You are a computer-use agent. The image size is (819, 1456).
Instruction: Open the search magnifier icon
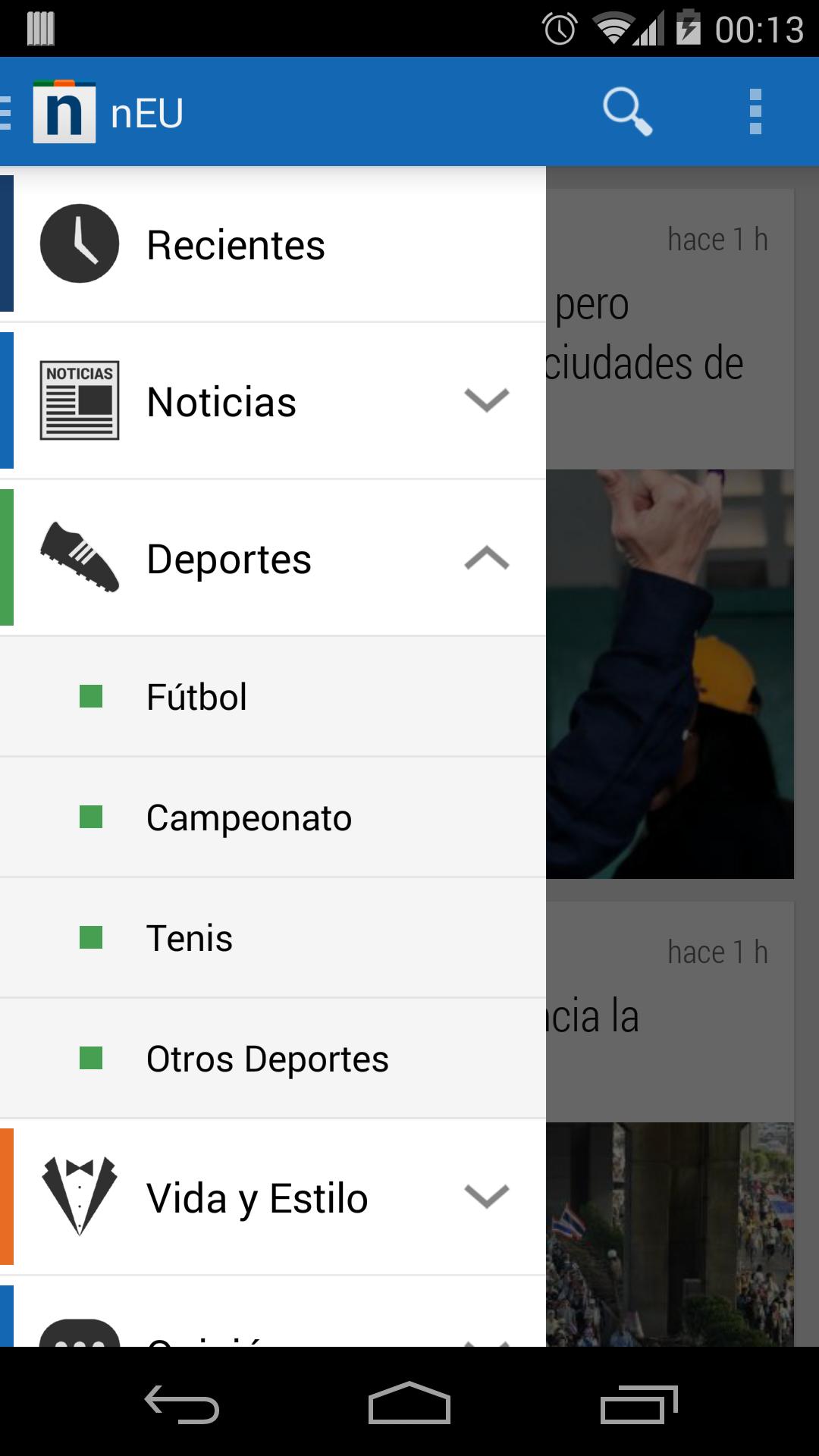(x=627, y=112)
